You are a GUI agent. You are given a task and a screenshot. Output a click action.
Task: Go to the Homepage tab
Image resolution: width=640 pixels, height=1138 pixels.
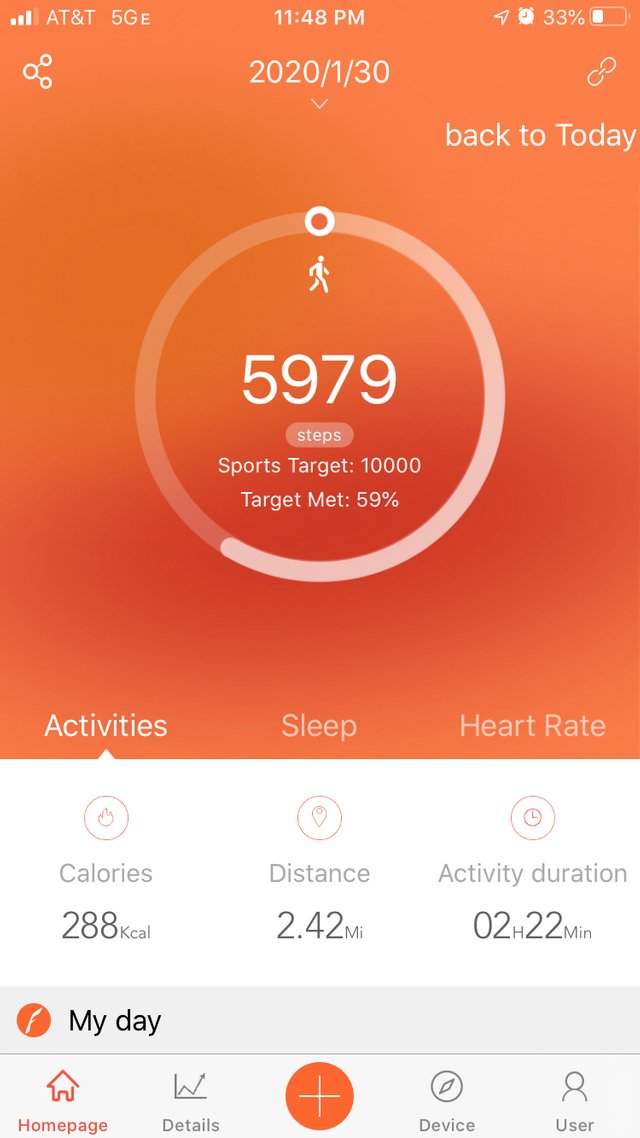pos(63,1101)
